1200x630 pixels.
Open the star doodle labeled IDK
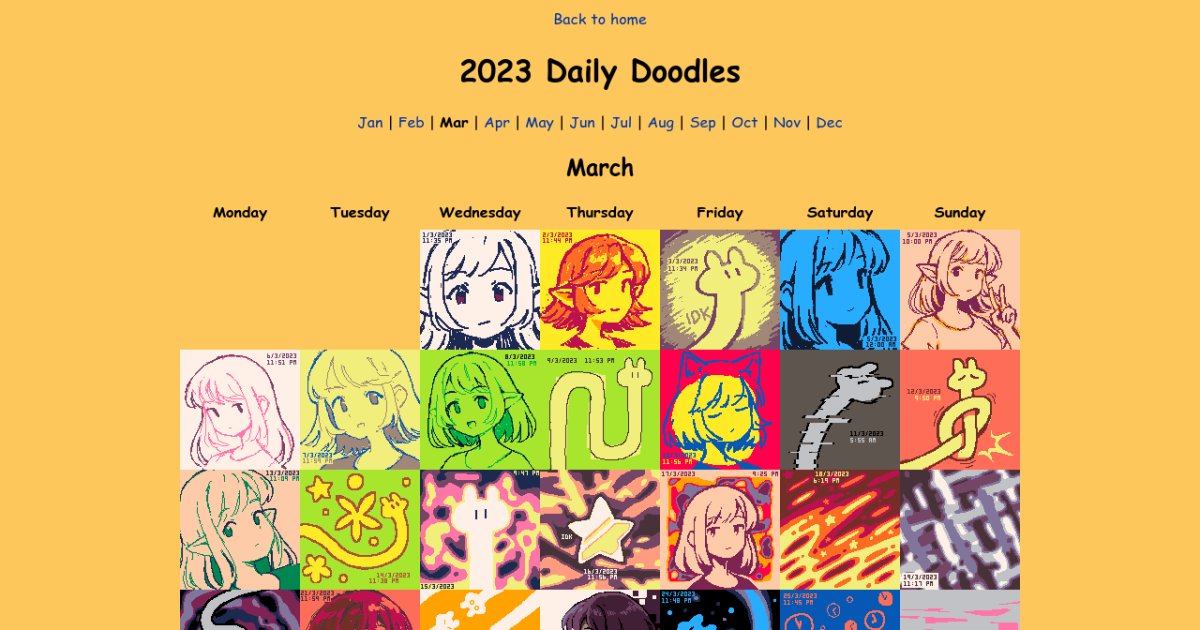(x=600, y=530)
